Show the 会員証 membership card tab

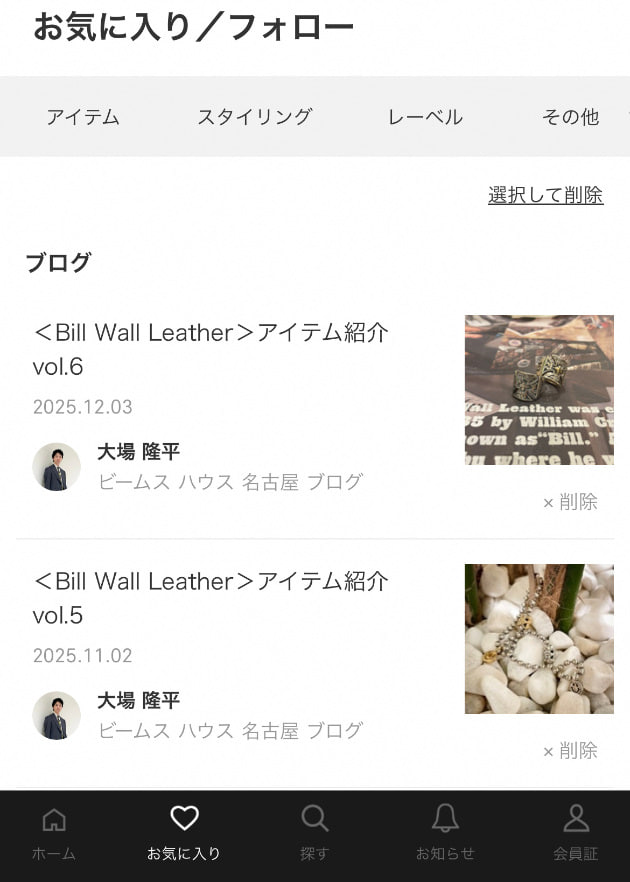[x=576, y=834]
